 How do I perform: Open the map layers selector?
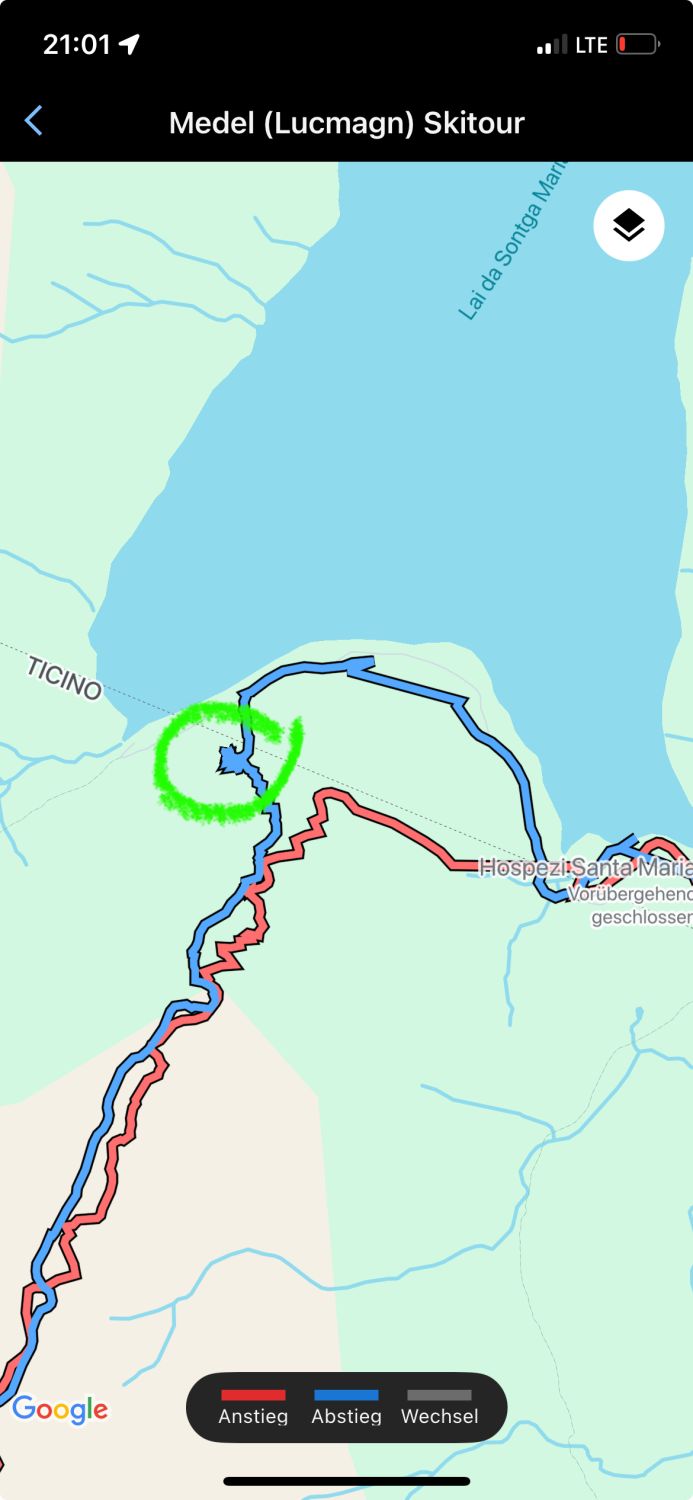pyautogui.click(x=628, y=226)
